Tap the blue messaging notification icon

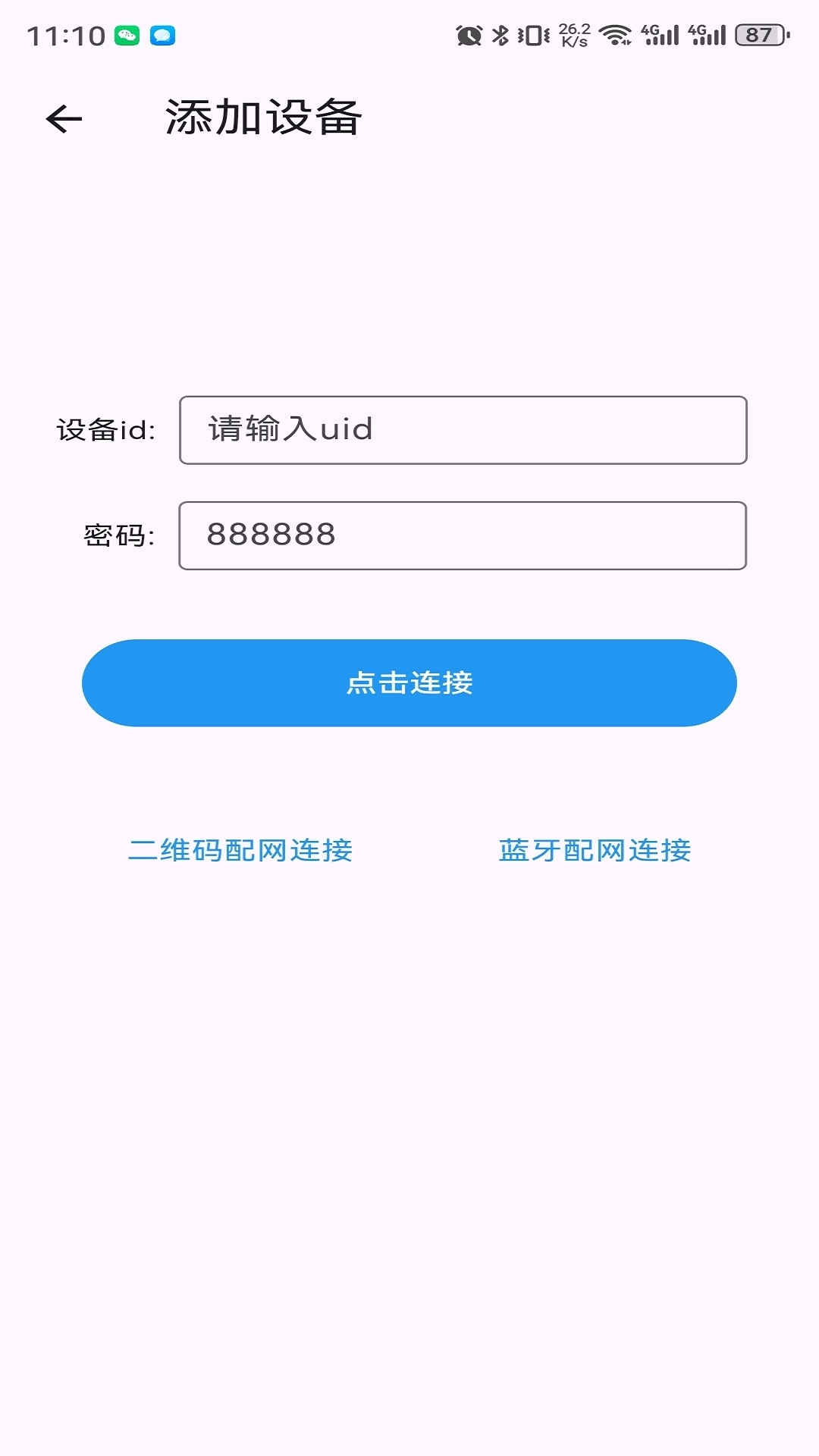pos(163,33)
